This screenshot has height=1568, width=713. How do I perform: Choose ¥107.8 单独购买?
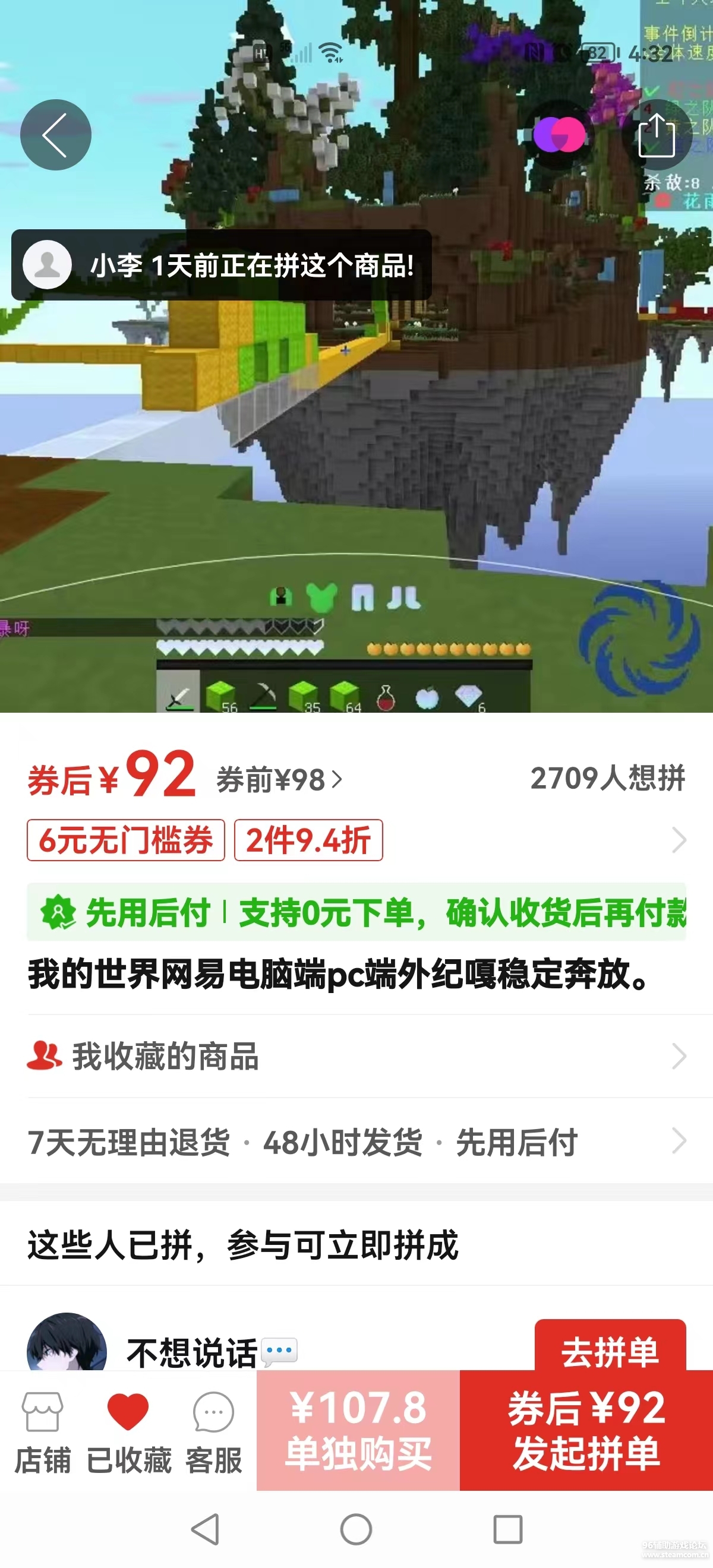pos(358,1430)
